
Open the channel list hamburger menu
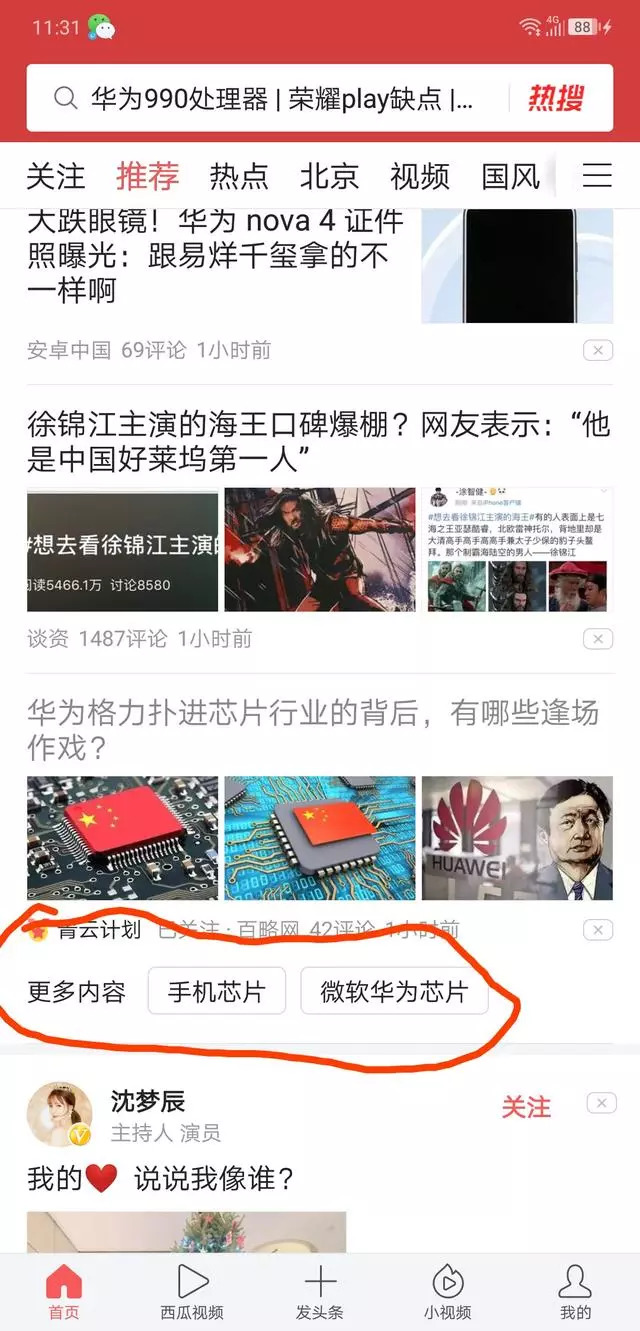pyautogui.click(x=597, y=177)
